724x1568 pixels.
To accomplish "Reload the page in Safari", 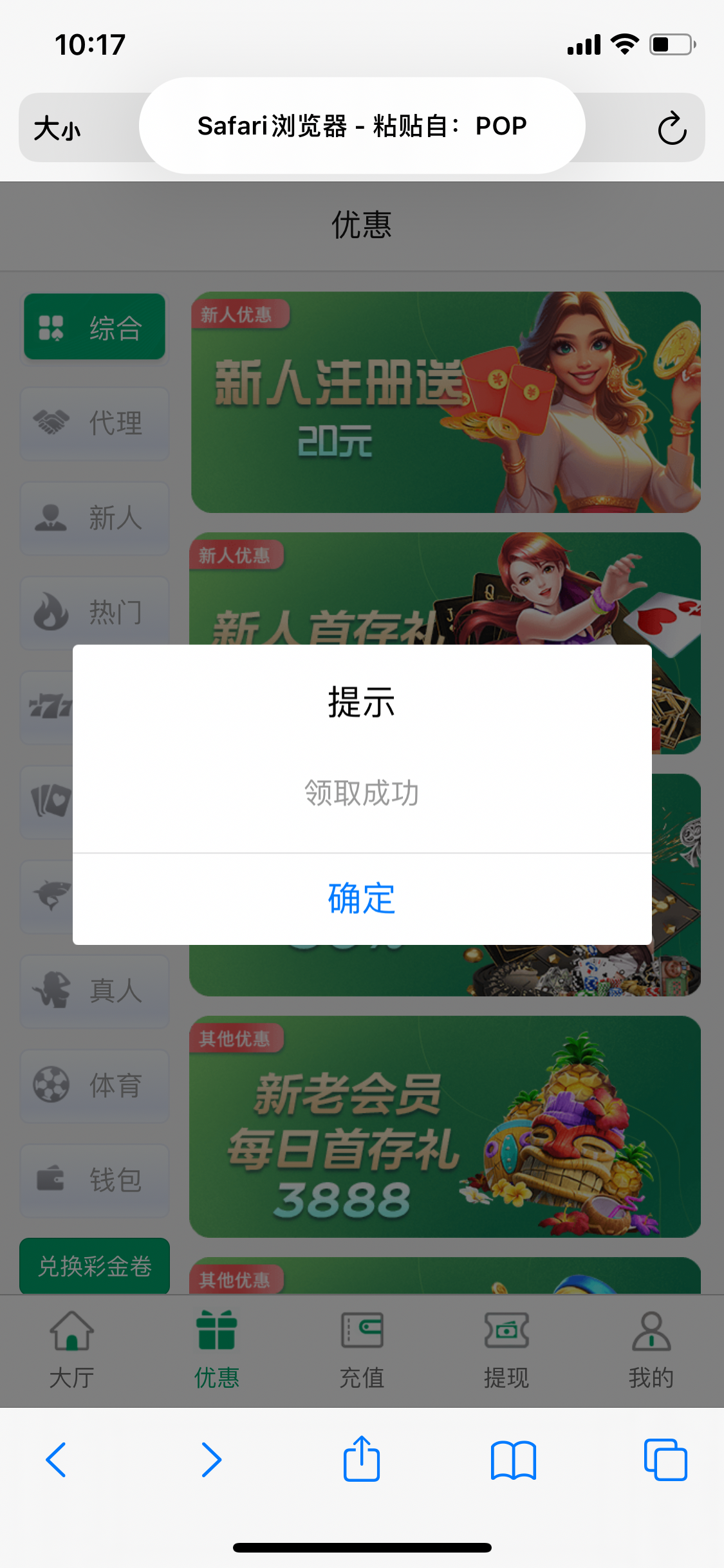I will pos(671,128).
